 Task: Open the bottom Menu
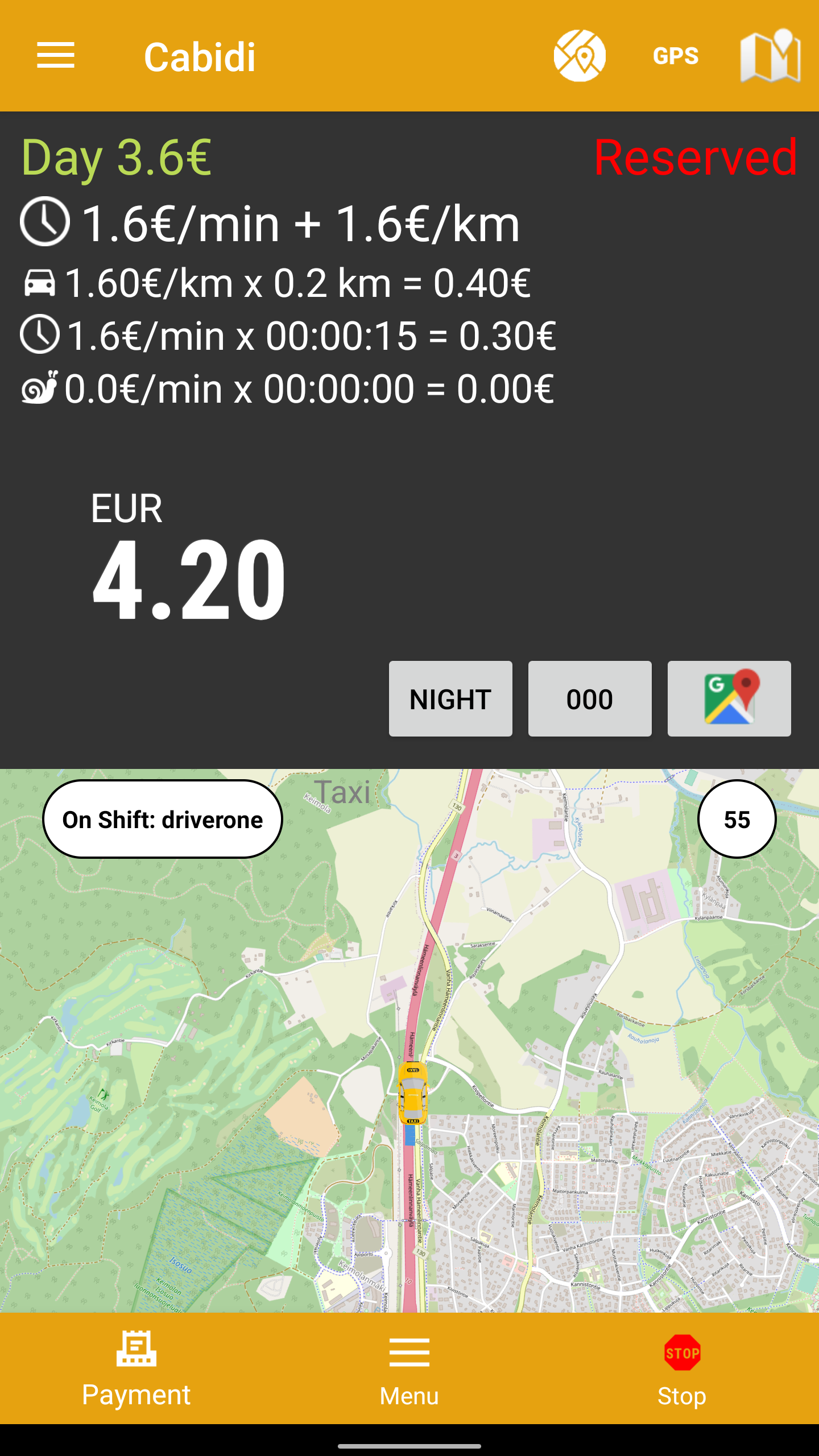click(x=409, y=1367)
